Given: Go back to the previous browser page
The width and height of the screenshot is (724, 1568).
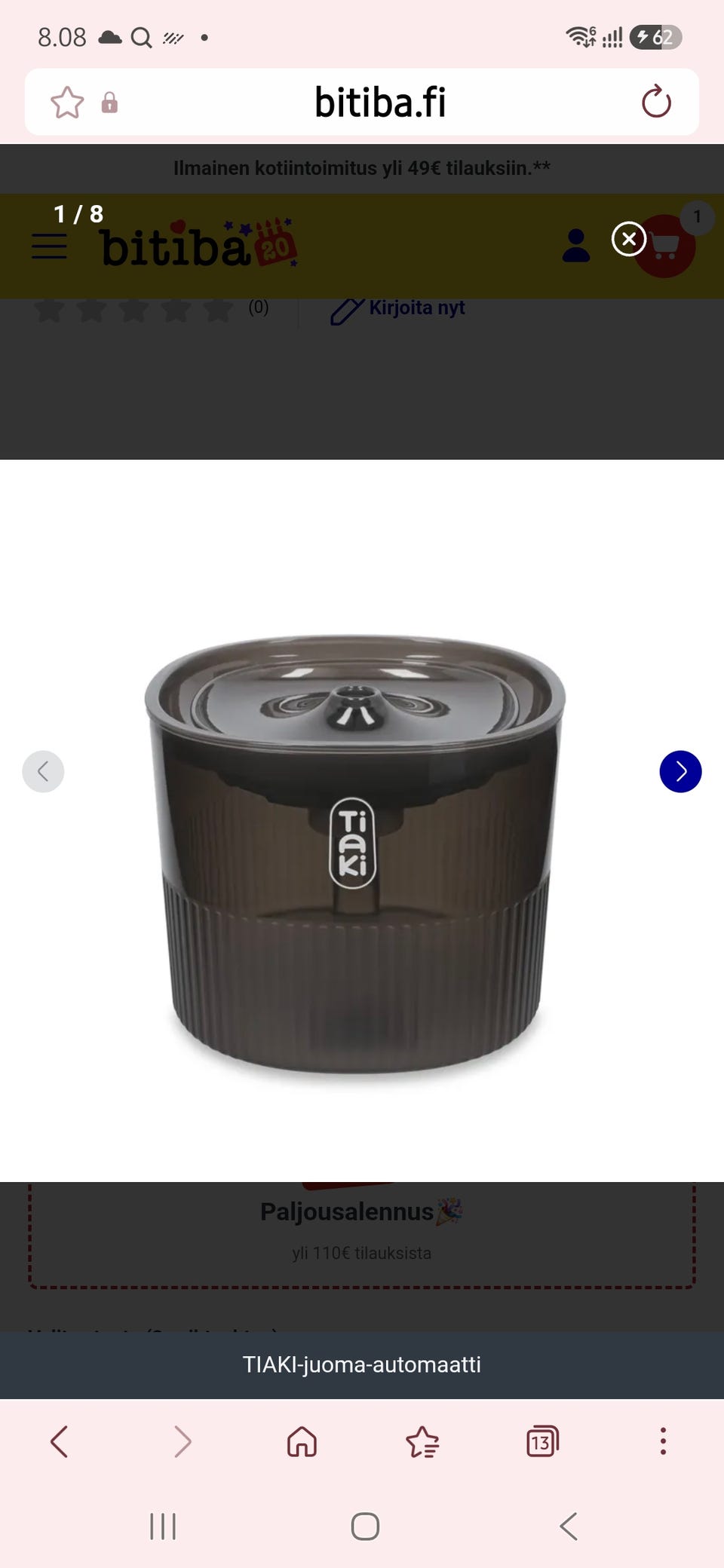Looking at the screenshot, I should 60,1441.
